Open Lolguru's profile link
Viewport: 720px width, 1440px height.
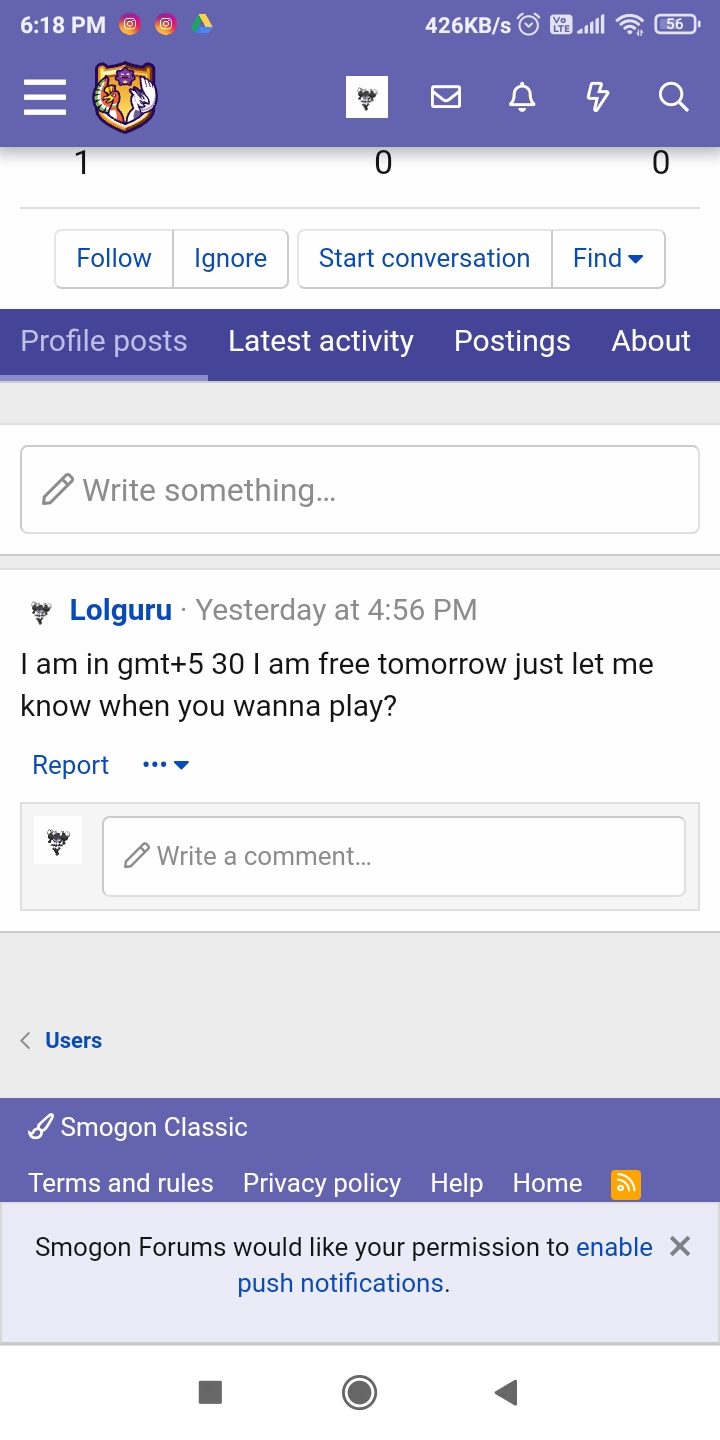pos(120,610)
